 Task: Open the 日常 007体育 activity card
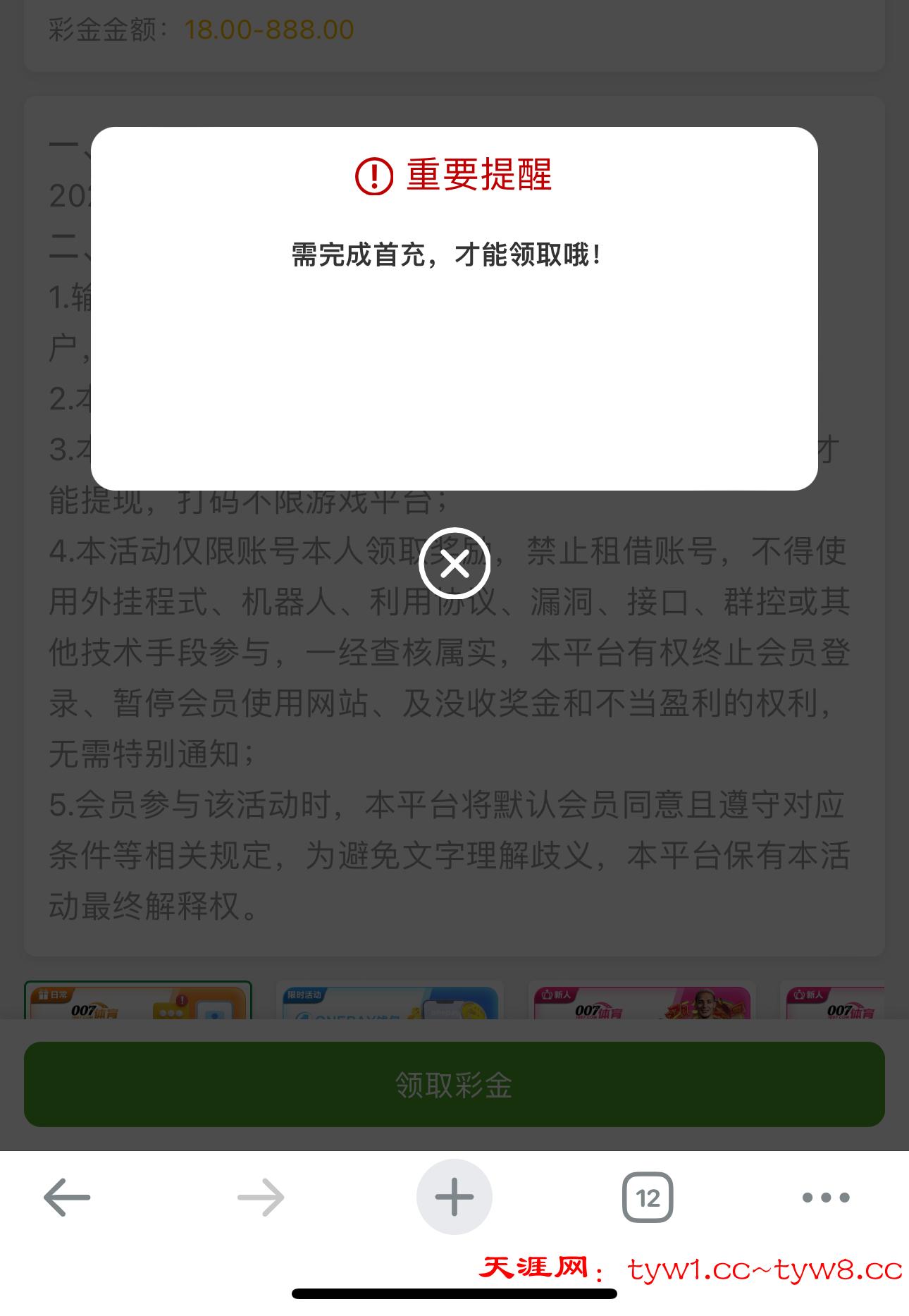point(138,1002)
